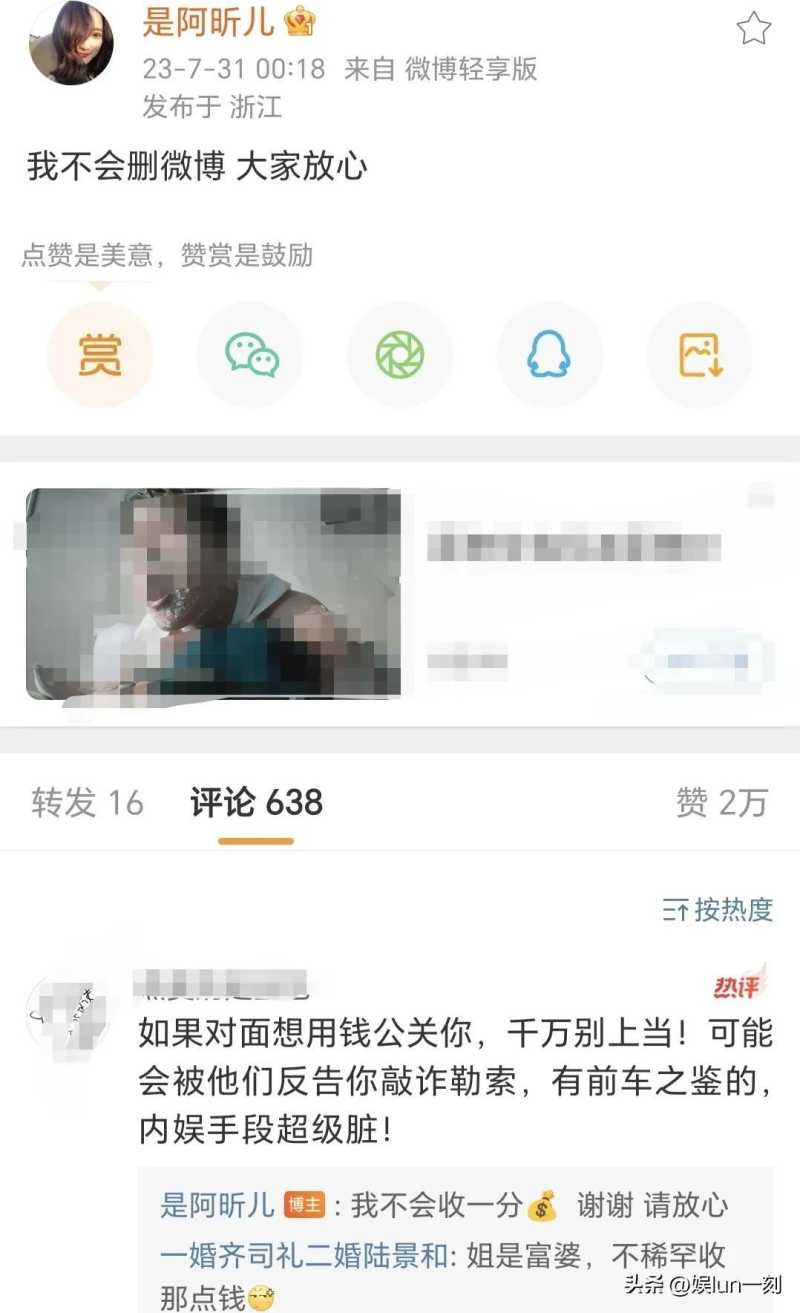Open 一婚齐司礼二婚陆景和's profile link

pyautogui.click(x=304, y=1255)
